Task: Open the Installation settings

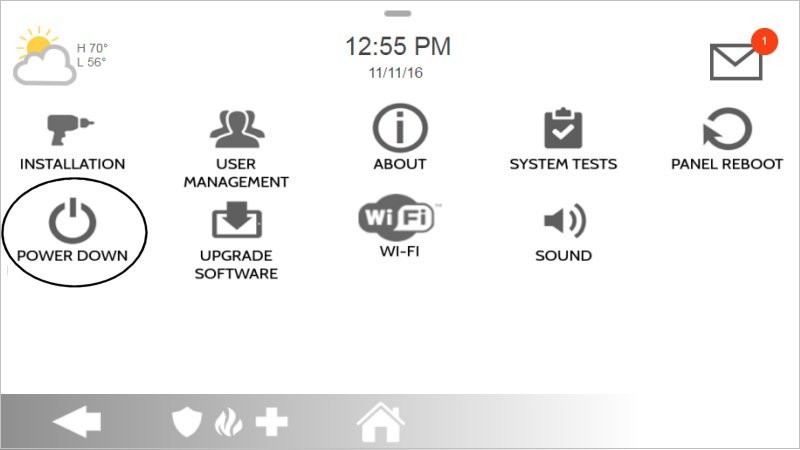Action: pos(72,141)
